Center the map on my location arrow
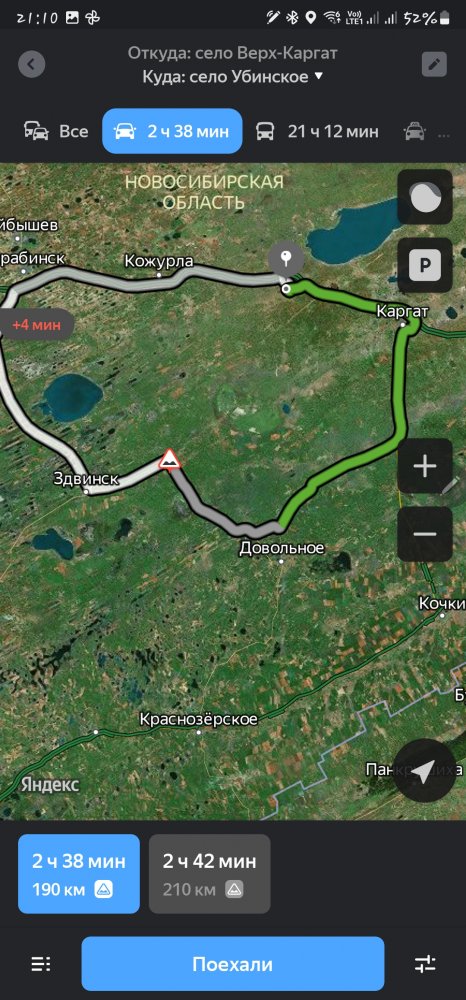This screenshot has height=1000, width=466. coord(425,770)
